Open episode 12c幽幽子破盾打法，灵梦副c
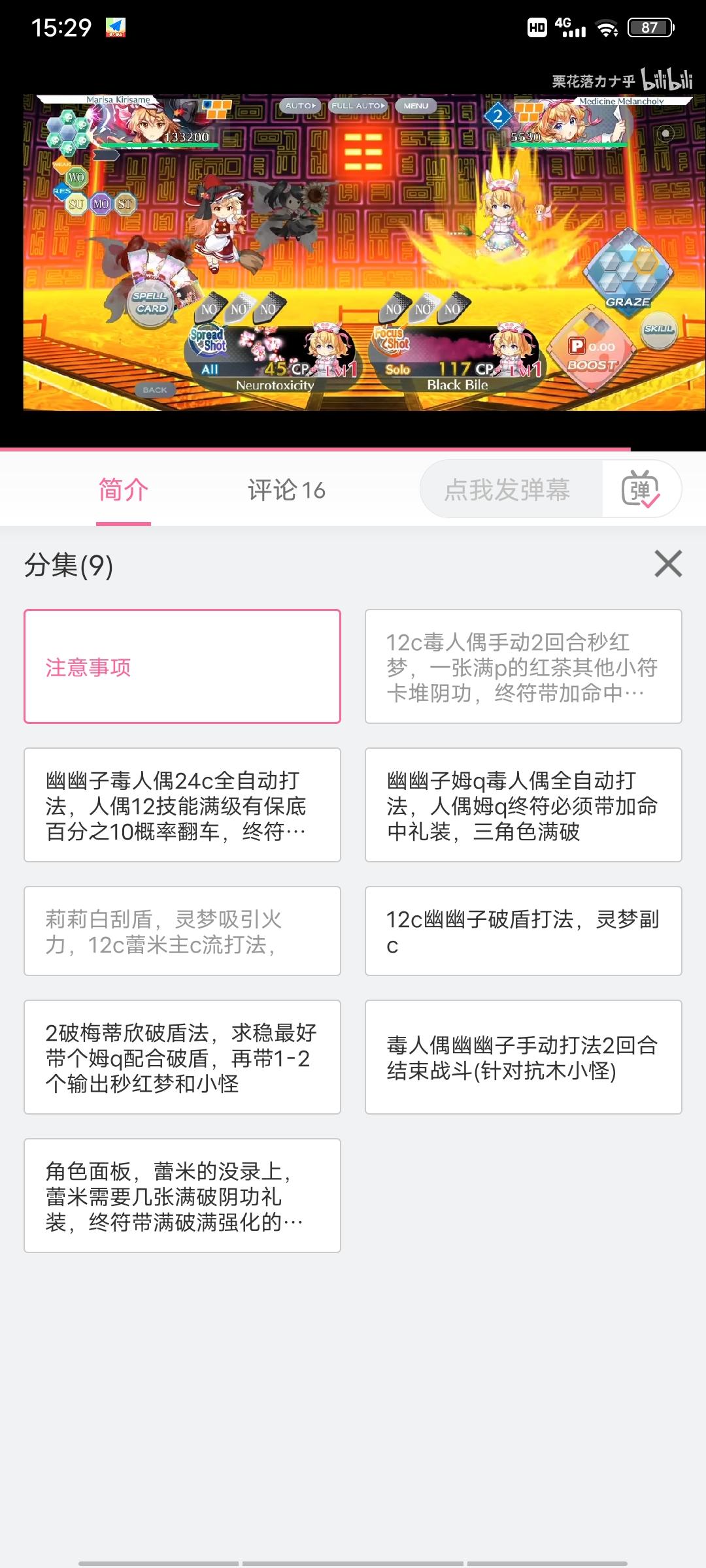 click(524, 931)
